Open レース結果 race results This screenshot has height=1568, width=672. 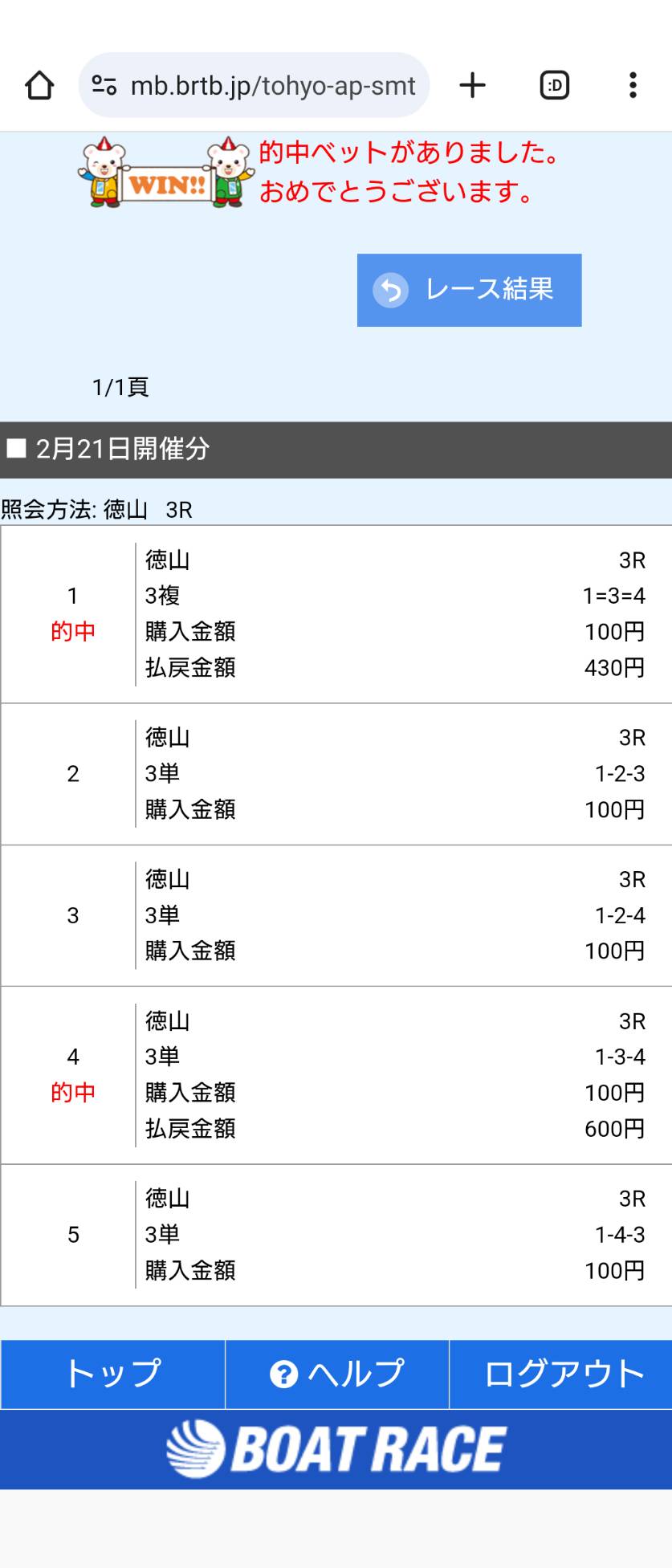point(469,290)
